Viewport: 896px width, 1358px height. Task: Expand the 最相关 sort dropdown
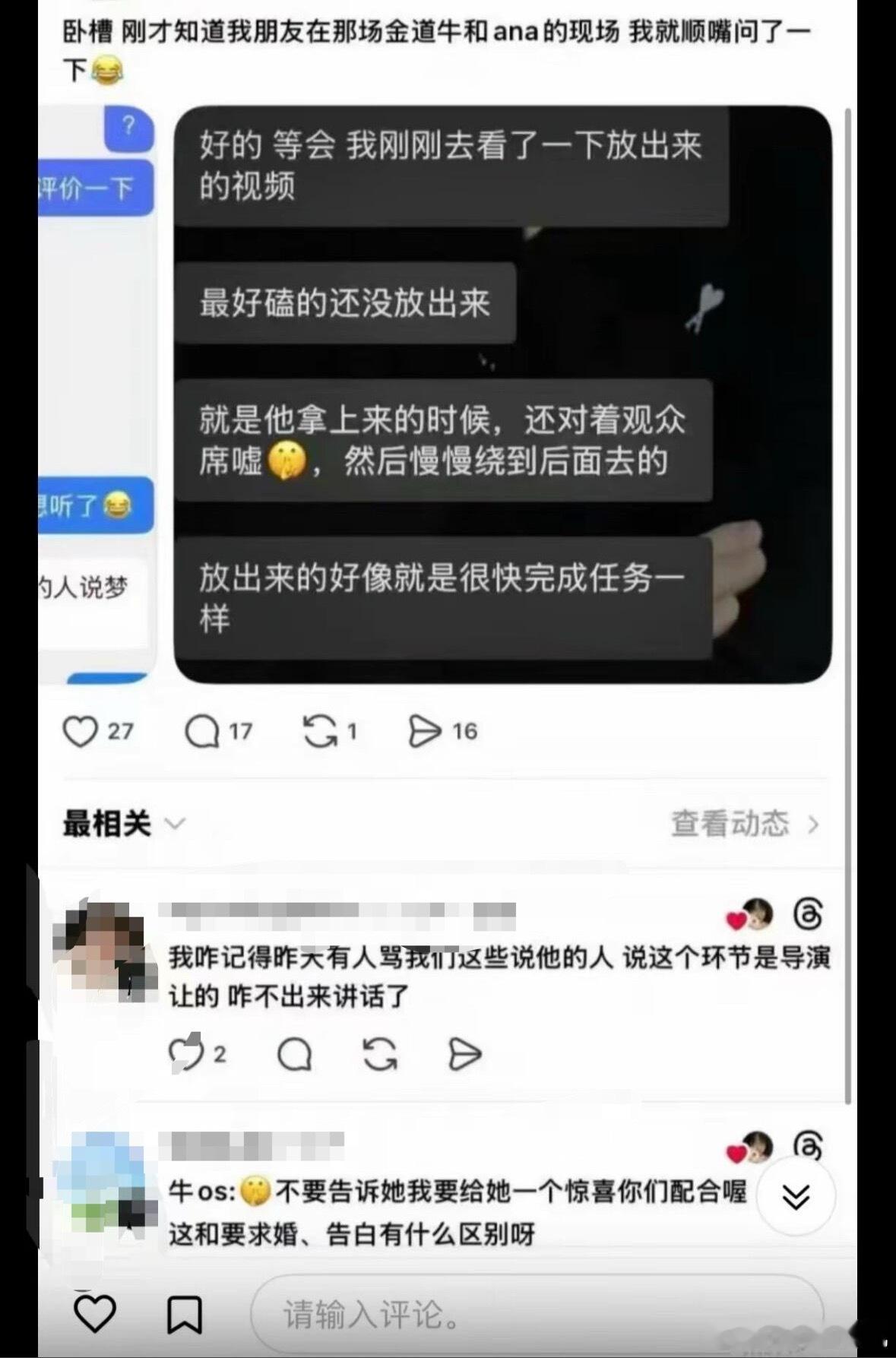(x=177, y=824)
